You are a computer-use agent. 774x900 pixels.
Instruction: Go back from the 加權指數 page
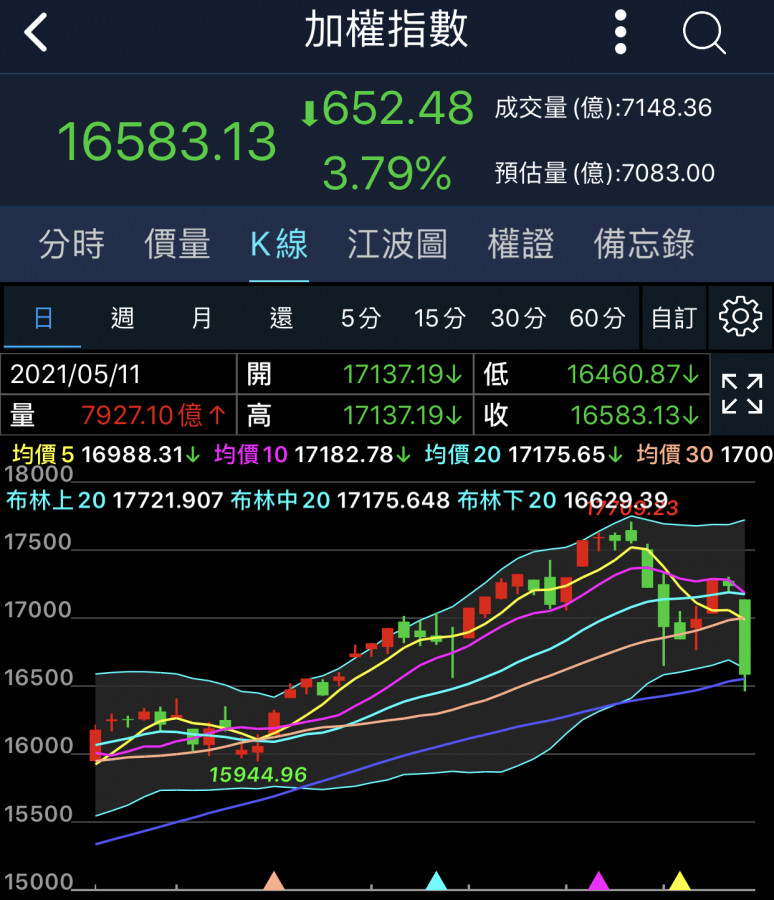(36, 33)
